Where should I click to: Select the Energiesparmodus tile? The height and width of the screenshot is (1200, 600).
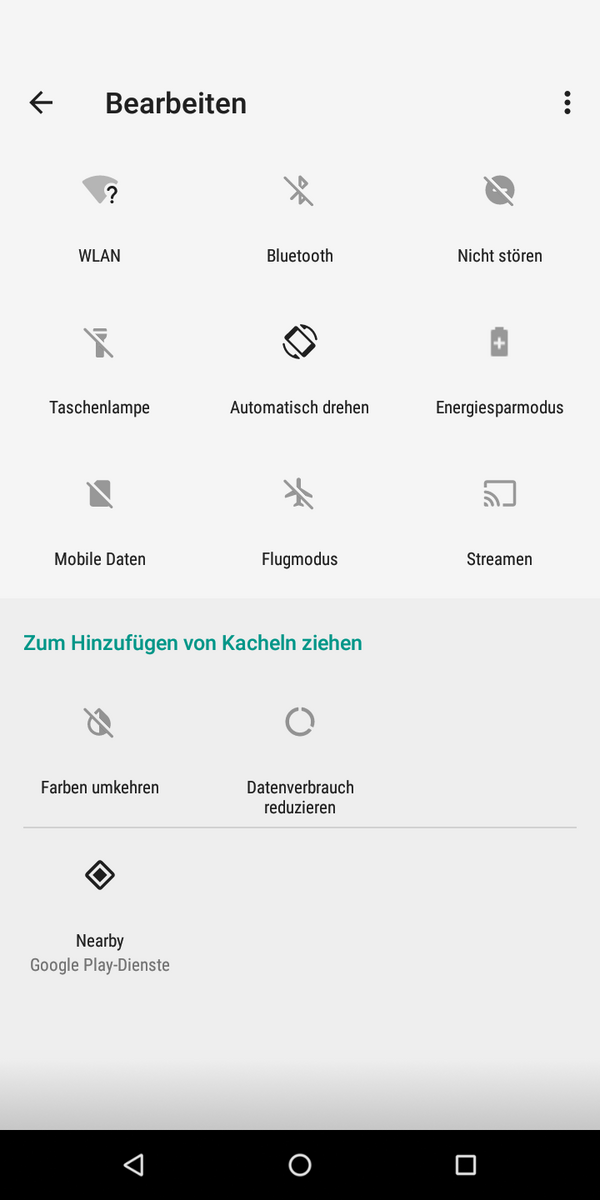500,370
